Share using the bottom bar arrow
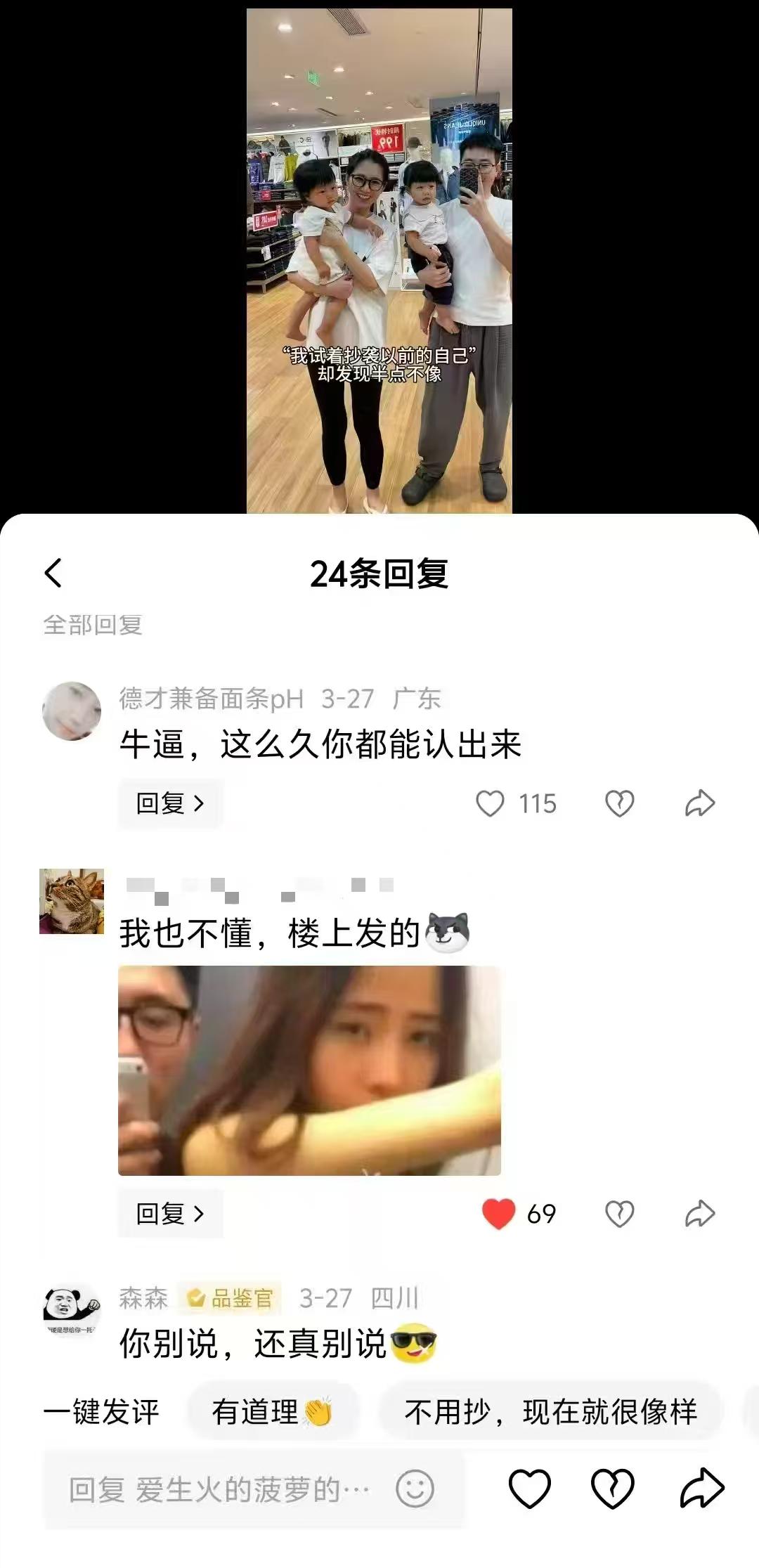The height and width of the screenshot is (1568, 759). click(x=702, y=1489)
